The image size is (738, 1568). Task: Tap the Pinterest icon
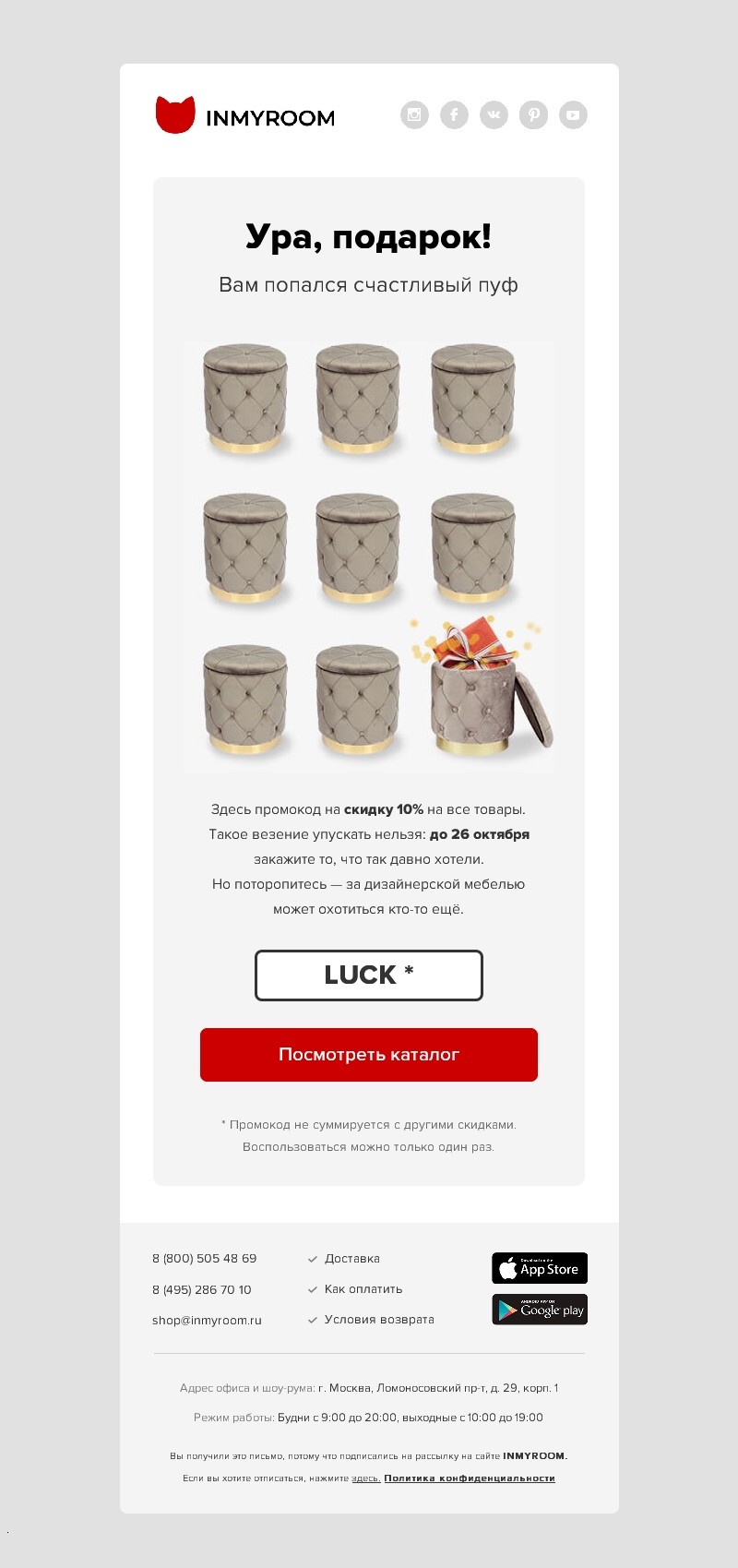coord(533,114)
